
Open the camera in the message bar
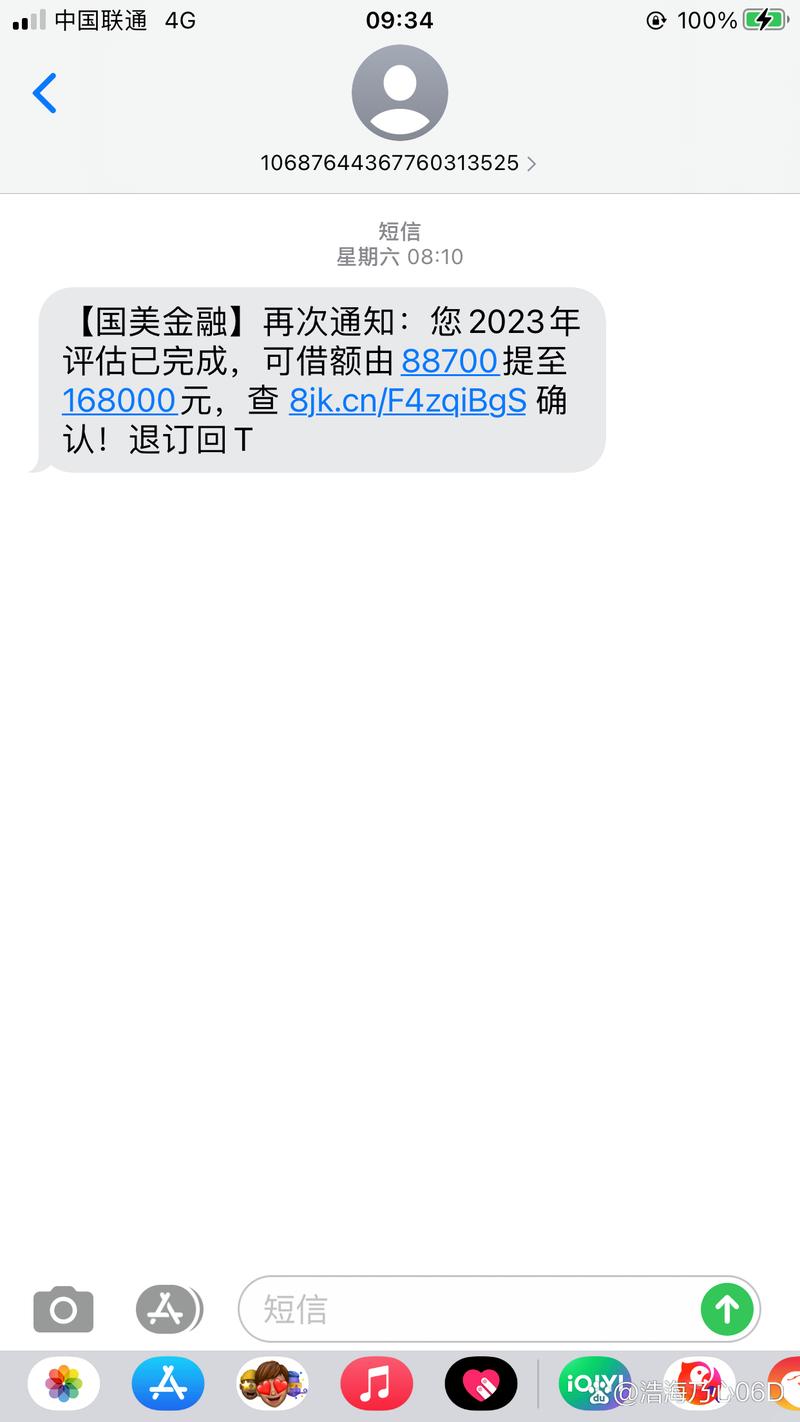(63, 1309)
